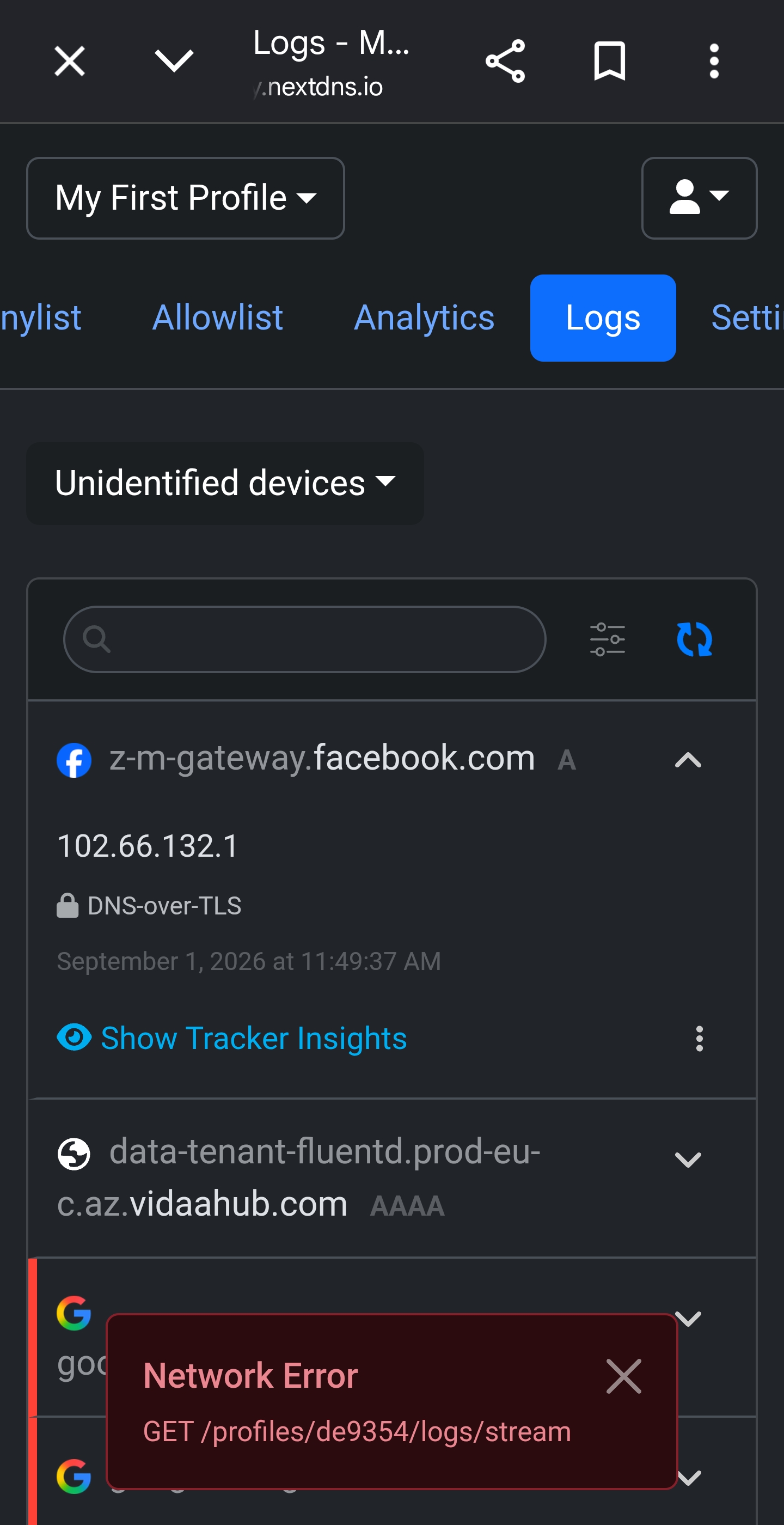Share the current page
Screen dimensions: 784x1525
(x=505, y=61)
